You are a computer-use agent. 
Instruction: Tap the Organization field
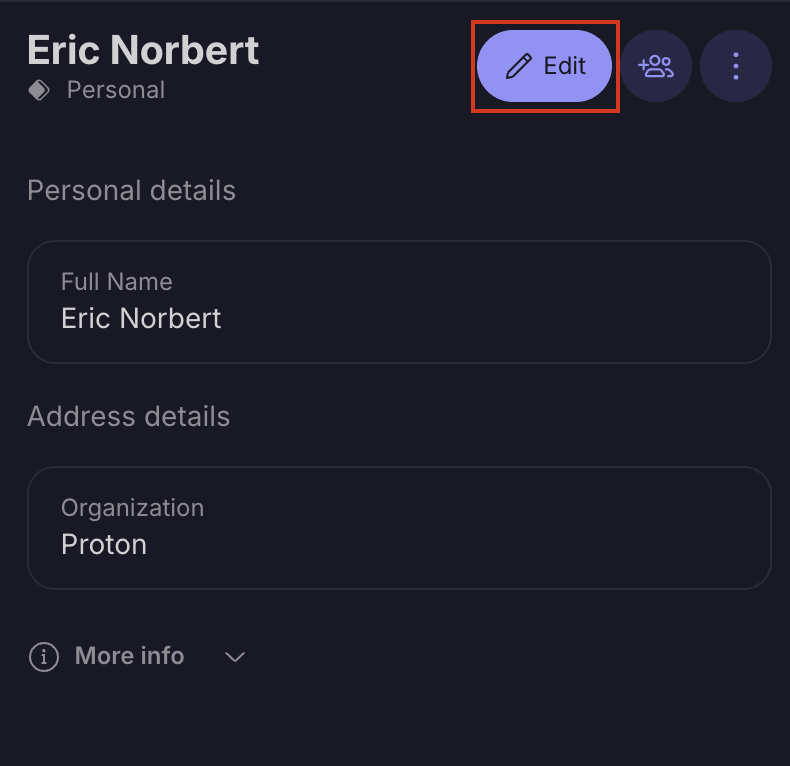[399, 528]
